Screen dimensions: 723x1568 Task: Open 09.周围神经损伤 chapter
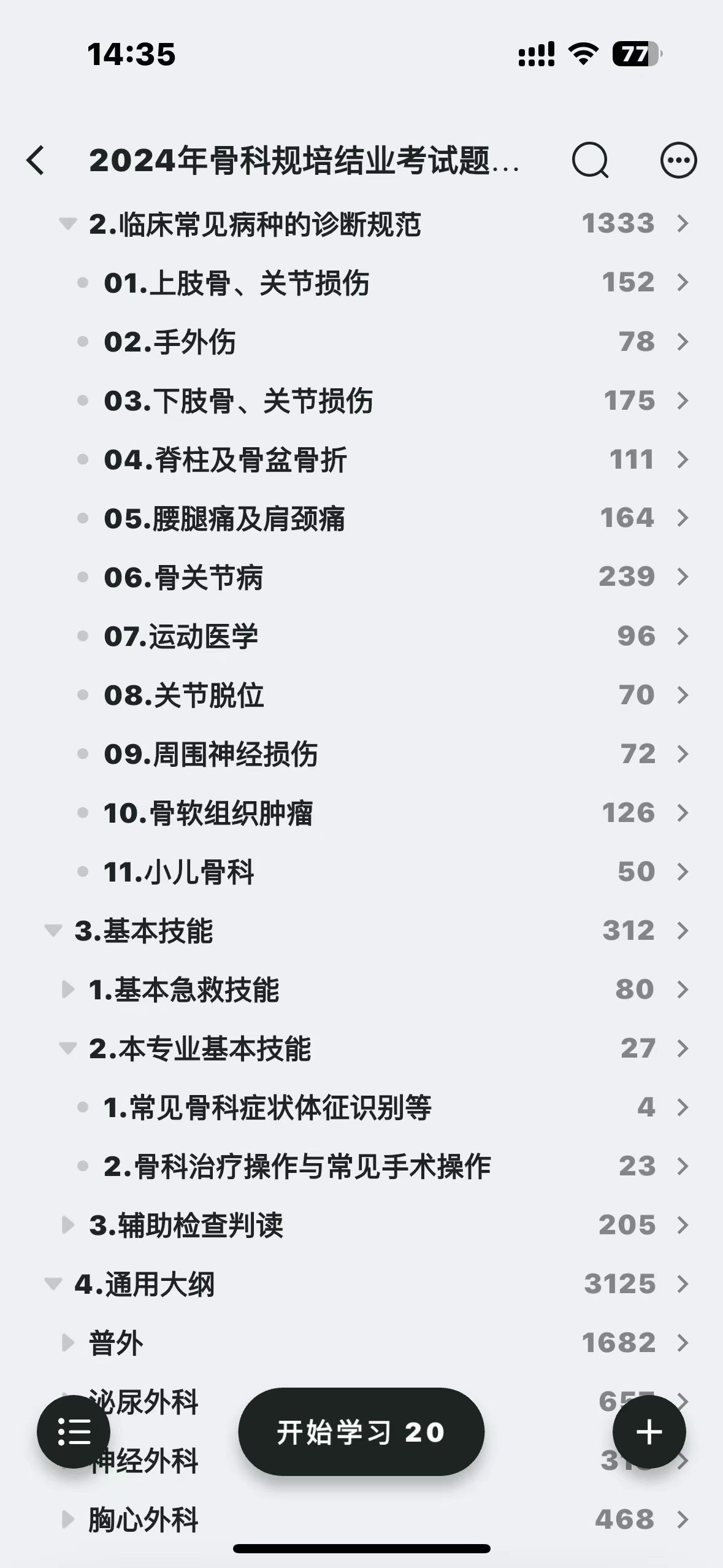(x=210, y=754)
